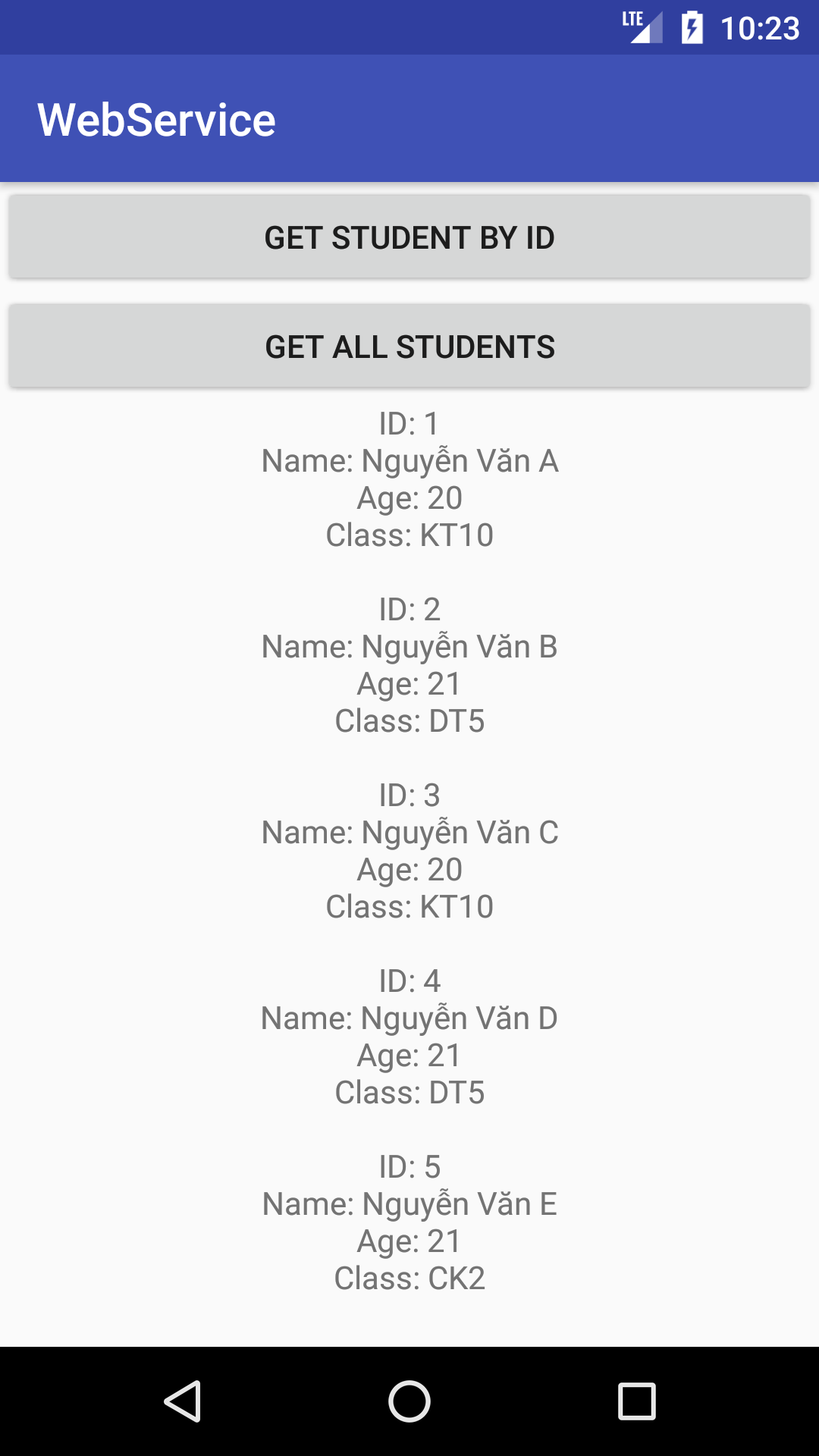Tap the GET STUDENT BY ID button
Viewport: 819px width, 1456px height.
409,237
